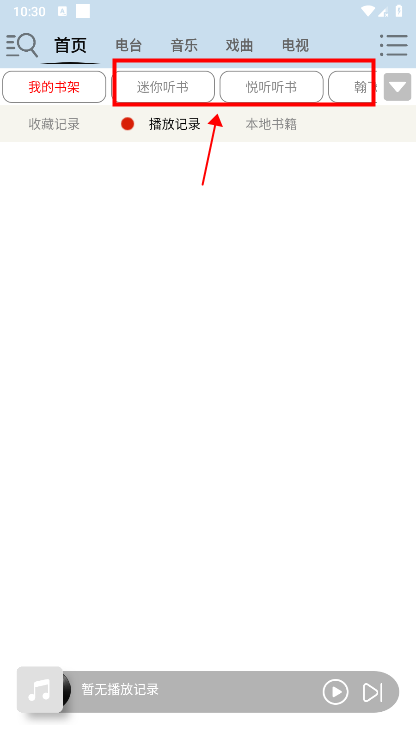416x739 pixels.
Task: Tap the 我的书架 chip
Action: 54,87
